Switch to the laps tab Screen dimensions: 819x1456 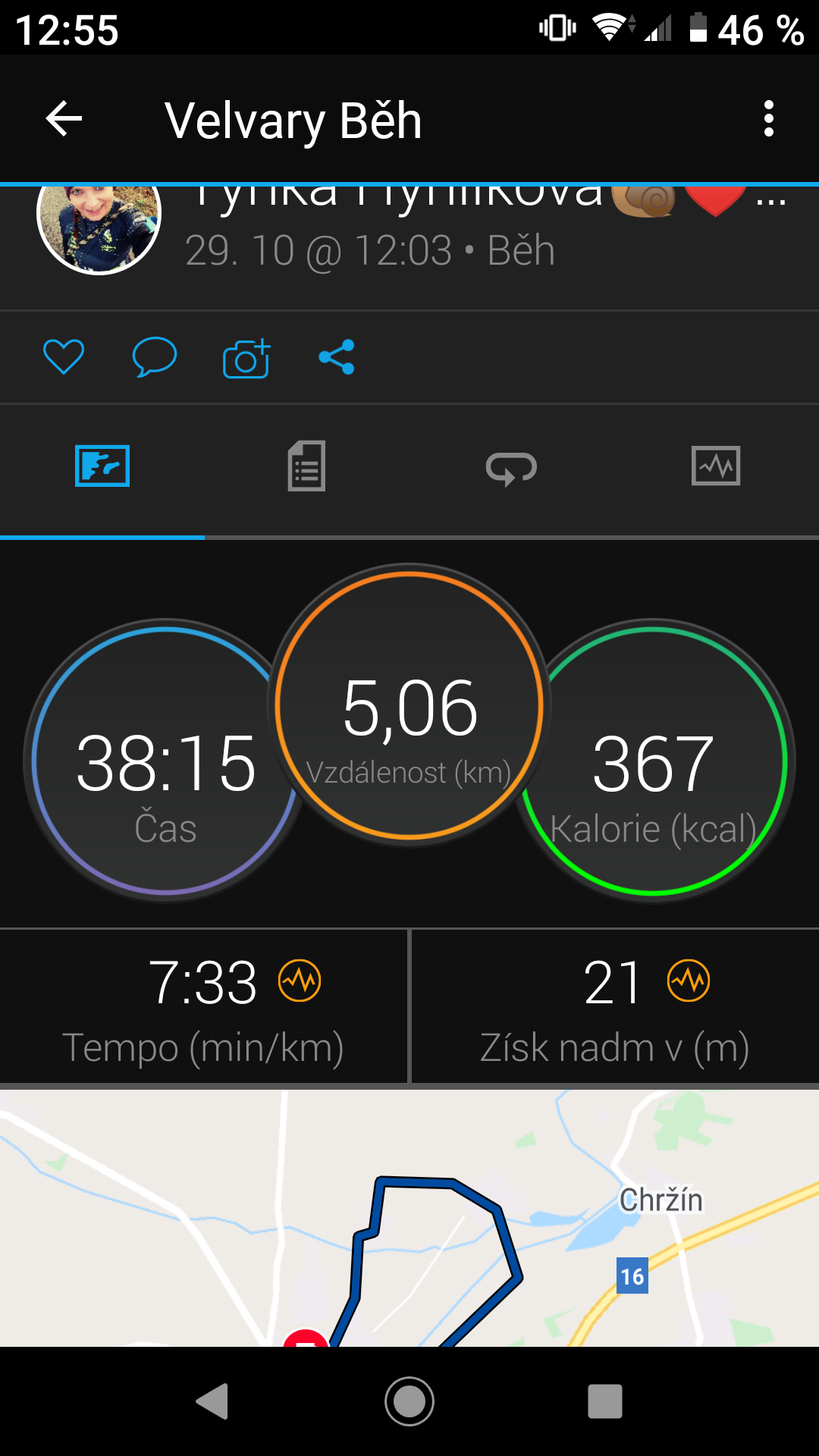click(511, 468)
